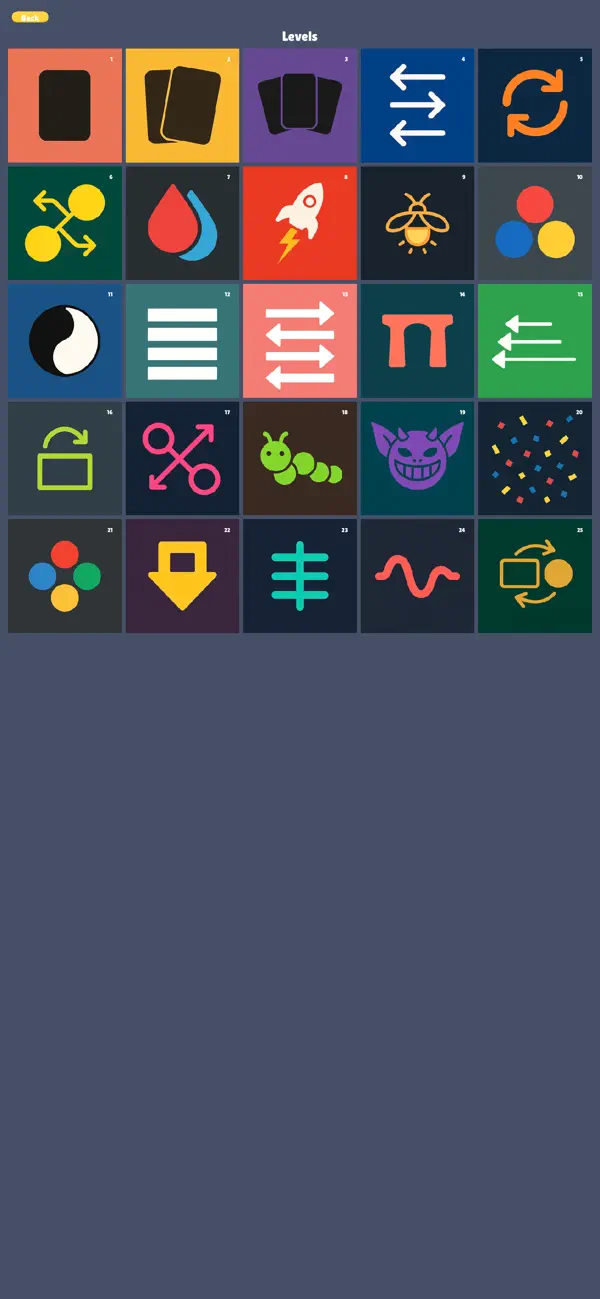This screenshot has height=1299, width=600.
Task: Open level 5 with orange refresh arrows
Action: (x=535, y=106)
